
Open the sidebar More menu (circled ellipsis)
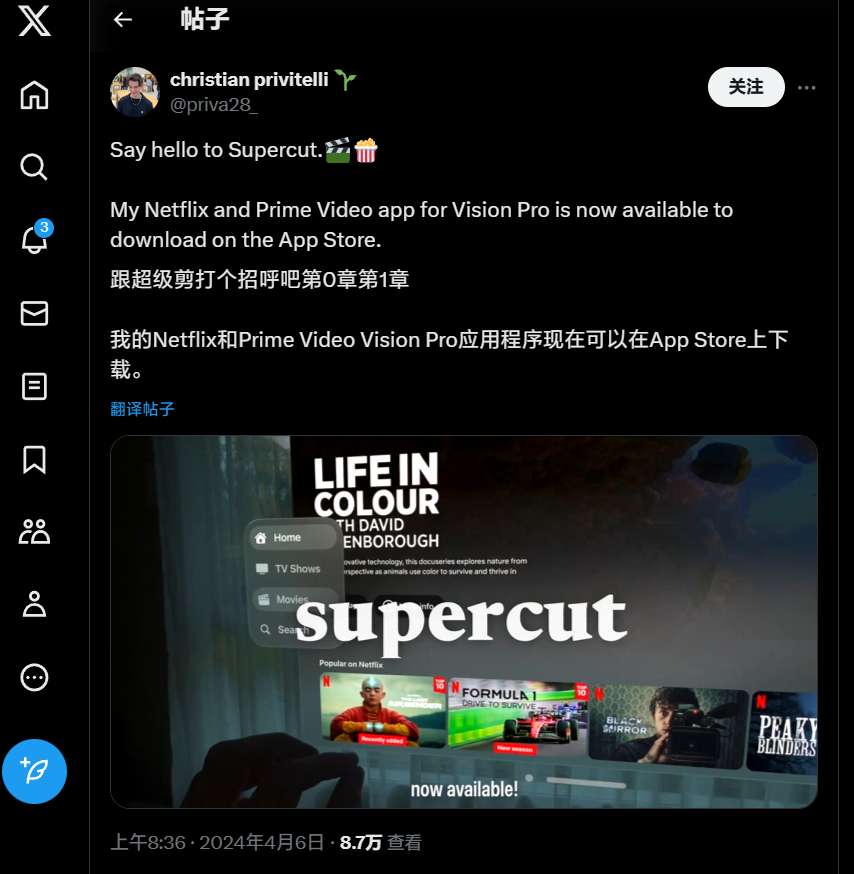(33, 677)
